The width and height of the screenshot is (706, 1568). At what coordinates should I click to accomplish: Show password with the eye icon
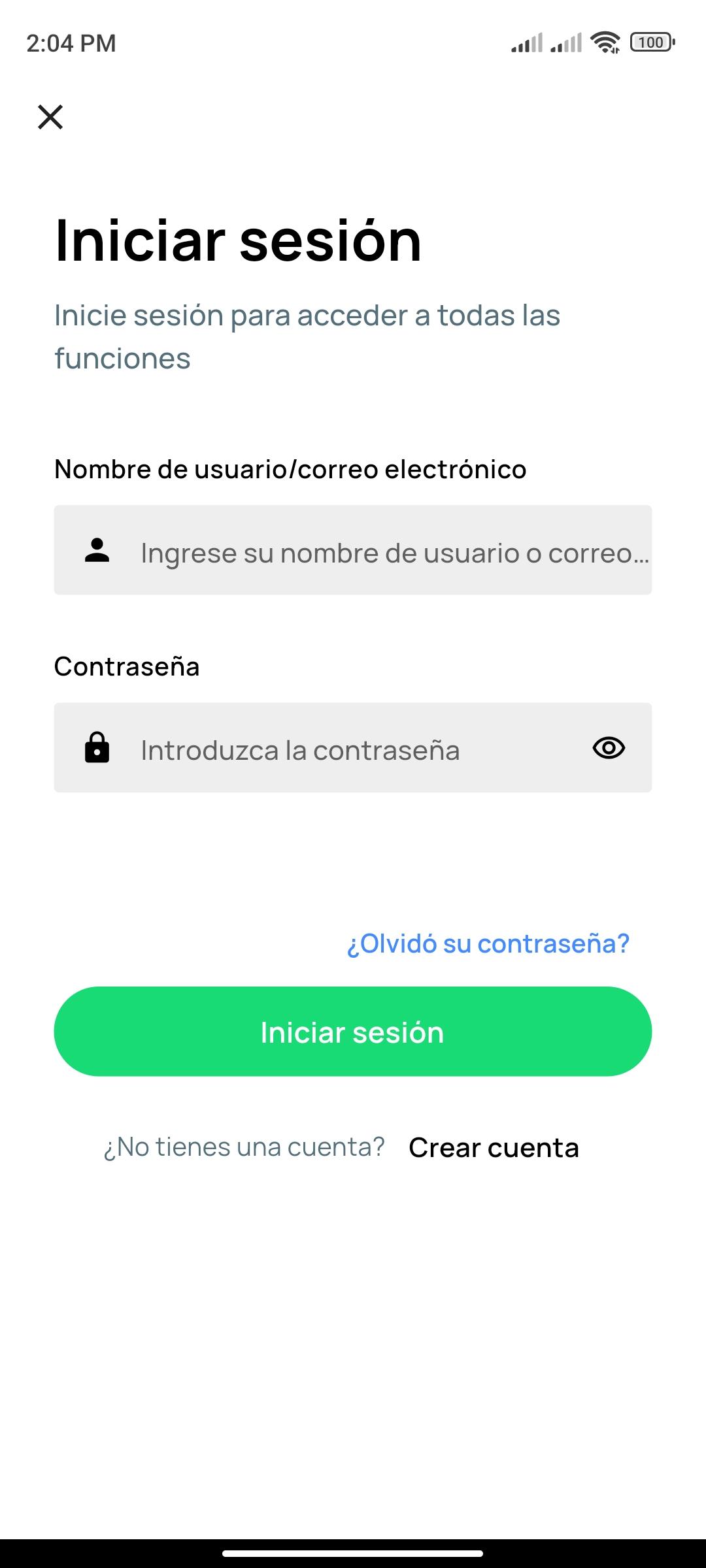(x=609, y=747)
